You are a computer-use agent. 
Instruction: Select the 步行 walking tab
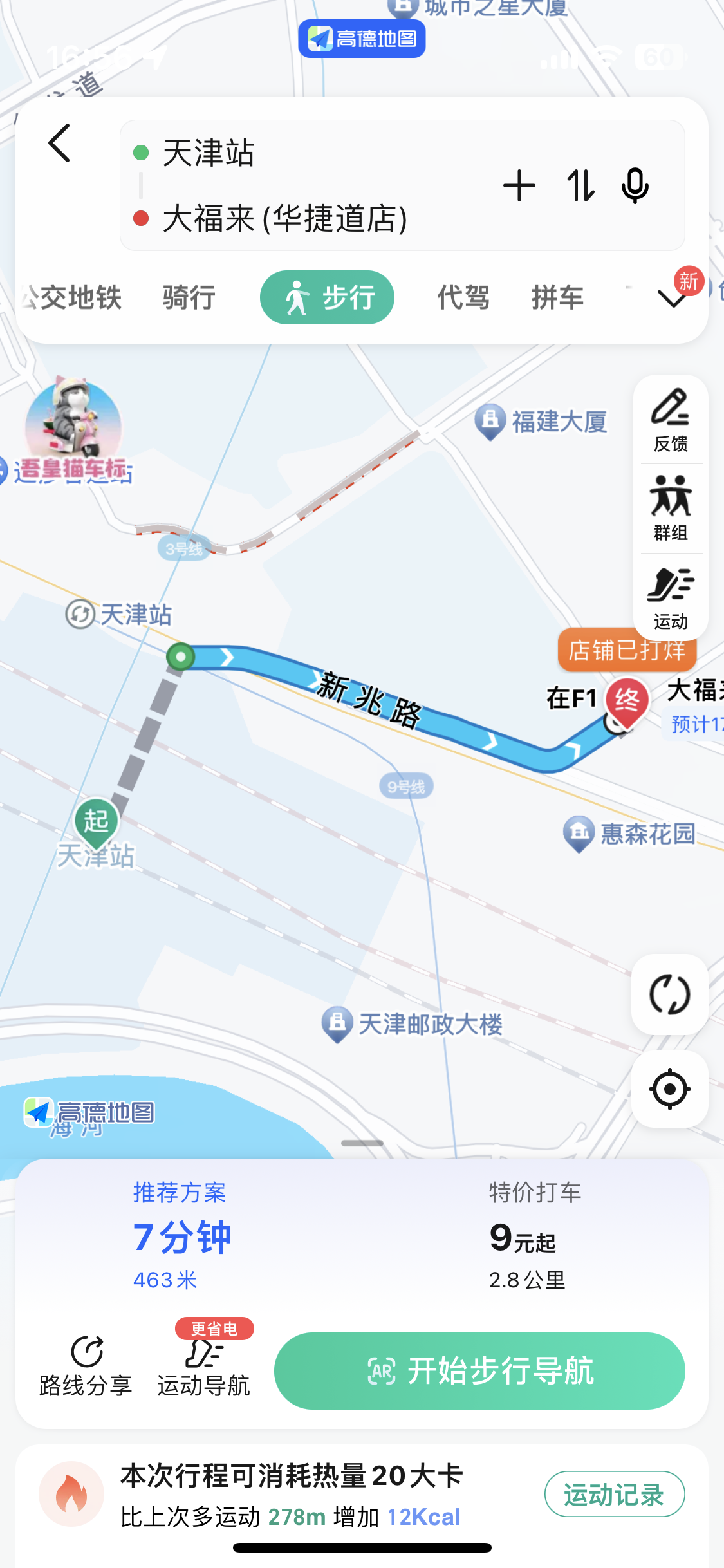(327, 297)
